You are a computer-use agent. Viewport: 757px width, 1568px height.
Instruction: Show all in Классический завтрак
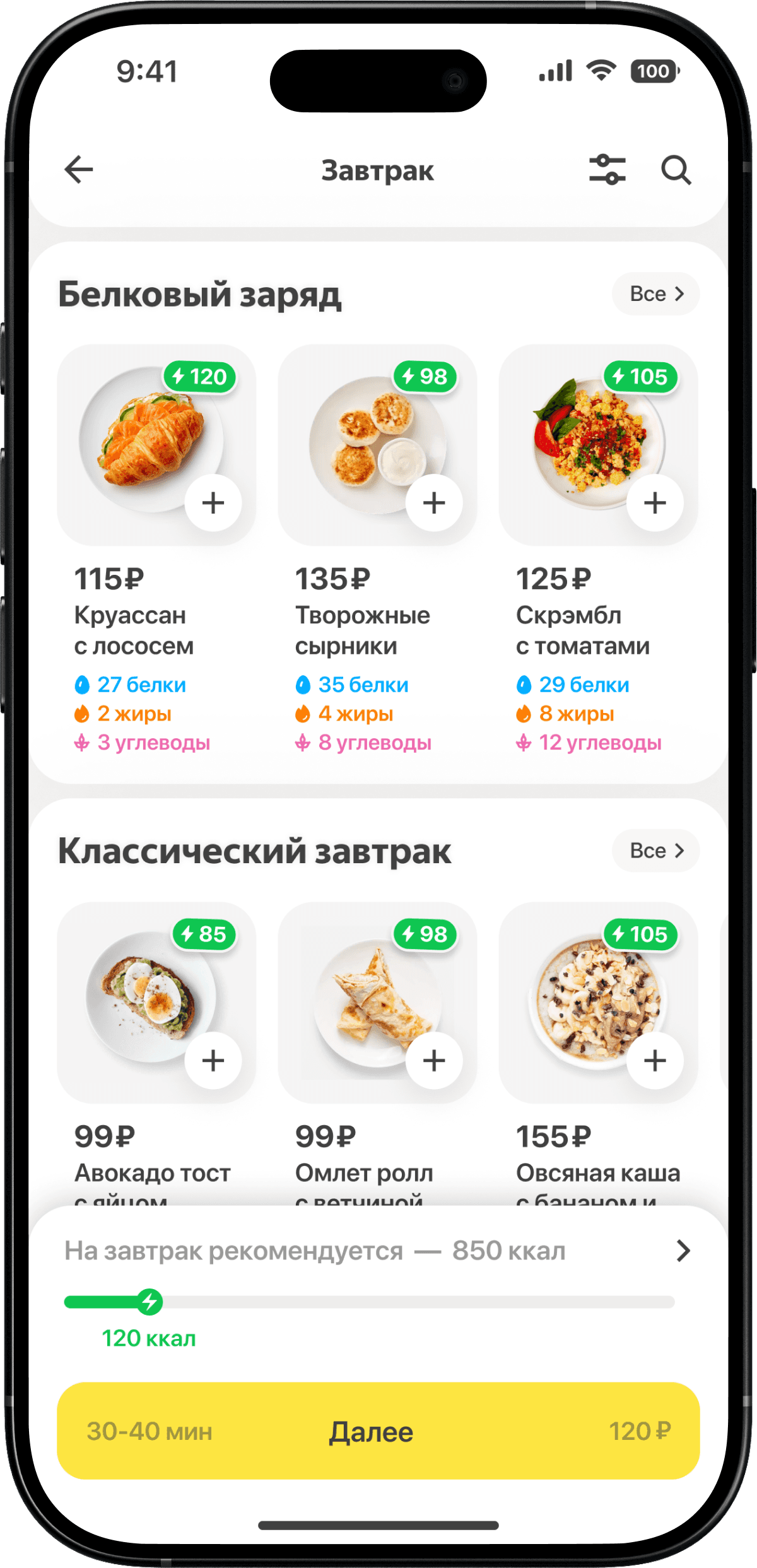655,851
